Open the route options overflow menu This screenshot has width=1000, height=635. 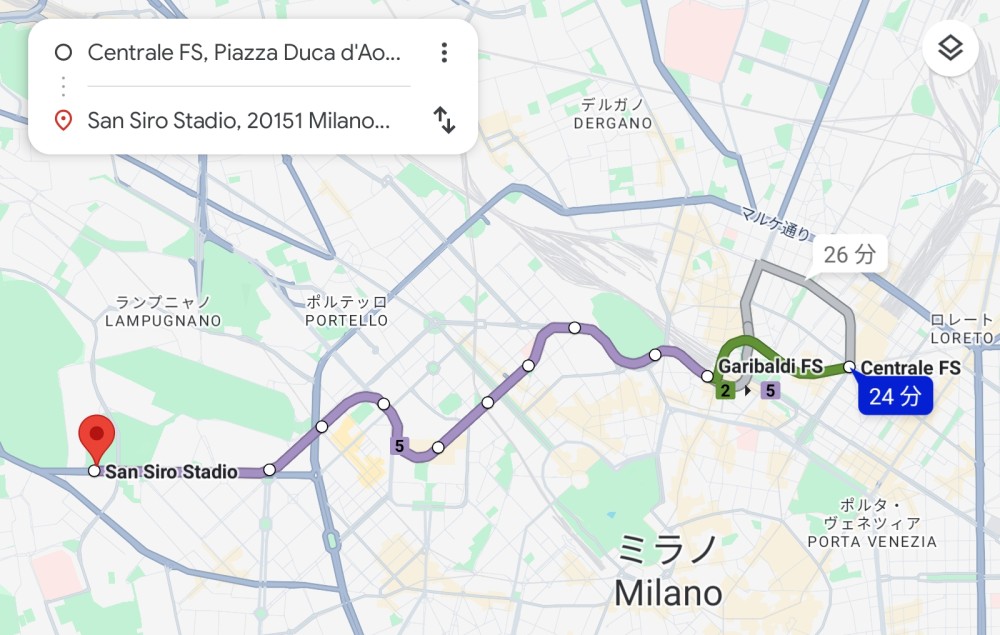(444, 52)
